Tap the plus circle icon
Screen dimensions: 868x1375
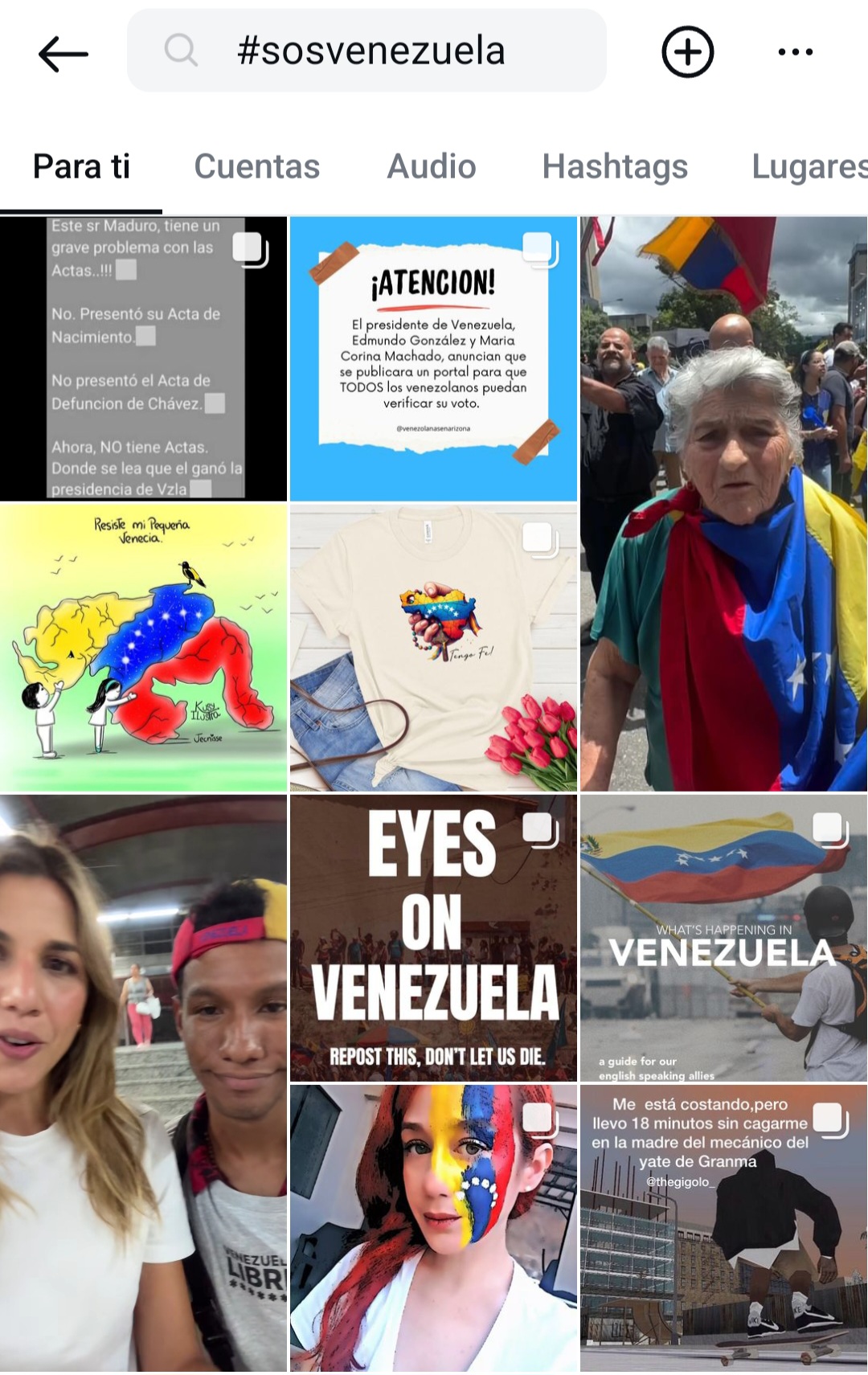687,52
